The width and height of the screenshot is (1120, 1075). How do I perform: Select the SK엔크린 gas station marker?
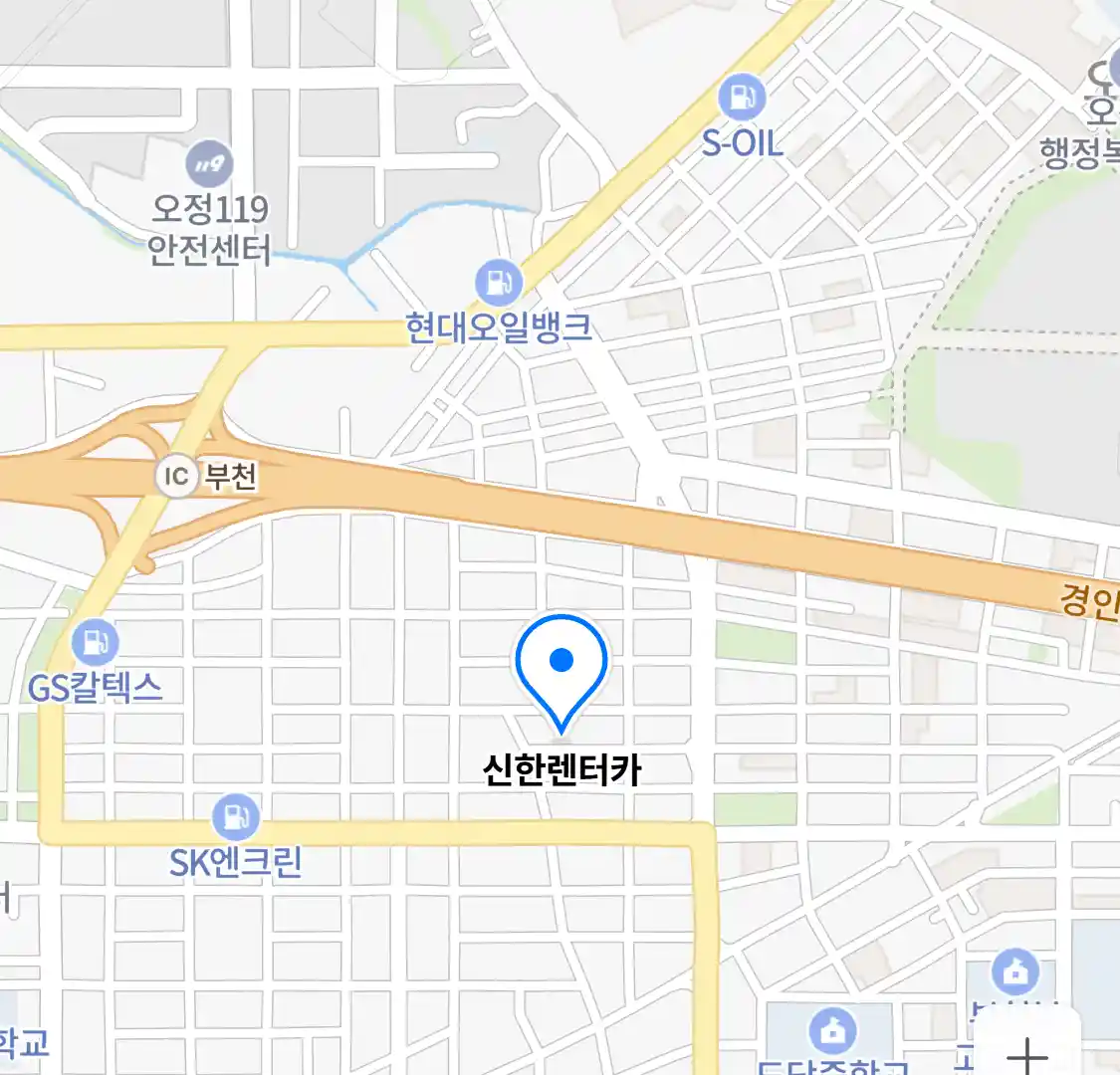(x=236, y=817)
